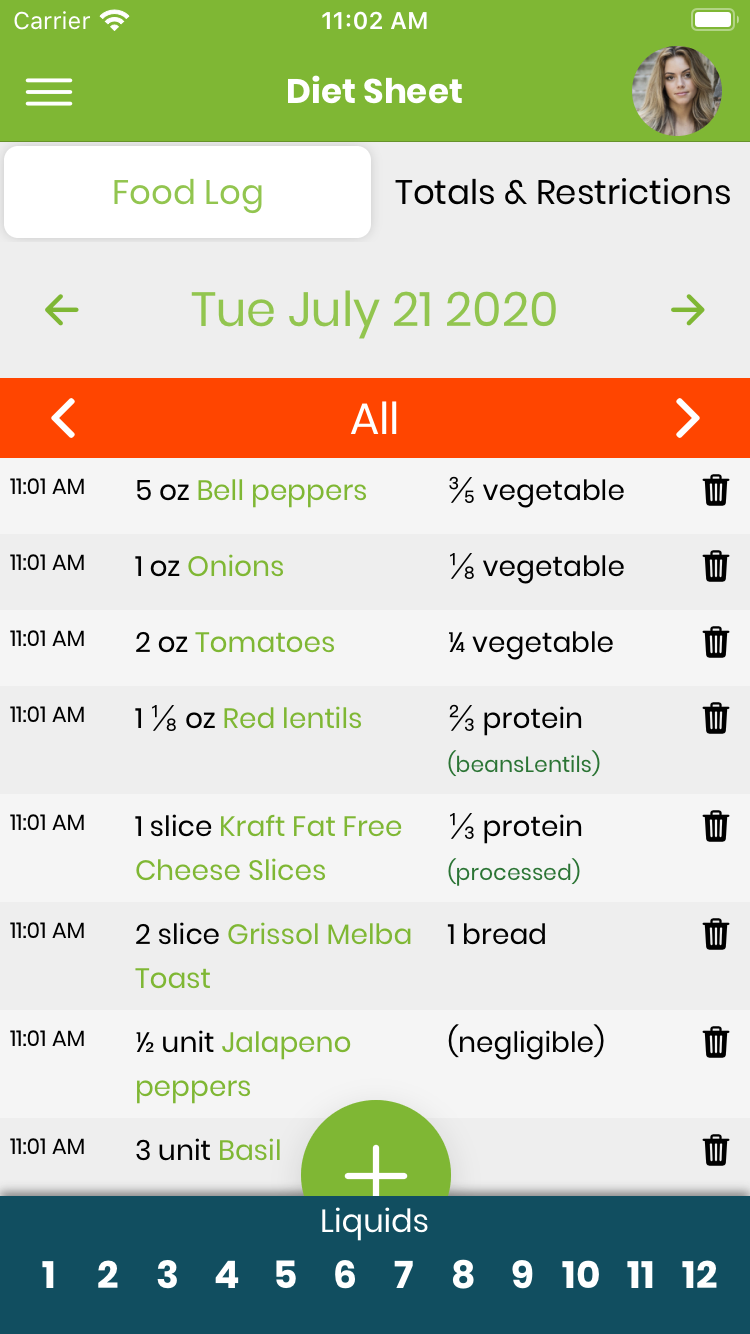
Task: Switch to Totals & Restrictions tab
Action: pos(563,192)
